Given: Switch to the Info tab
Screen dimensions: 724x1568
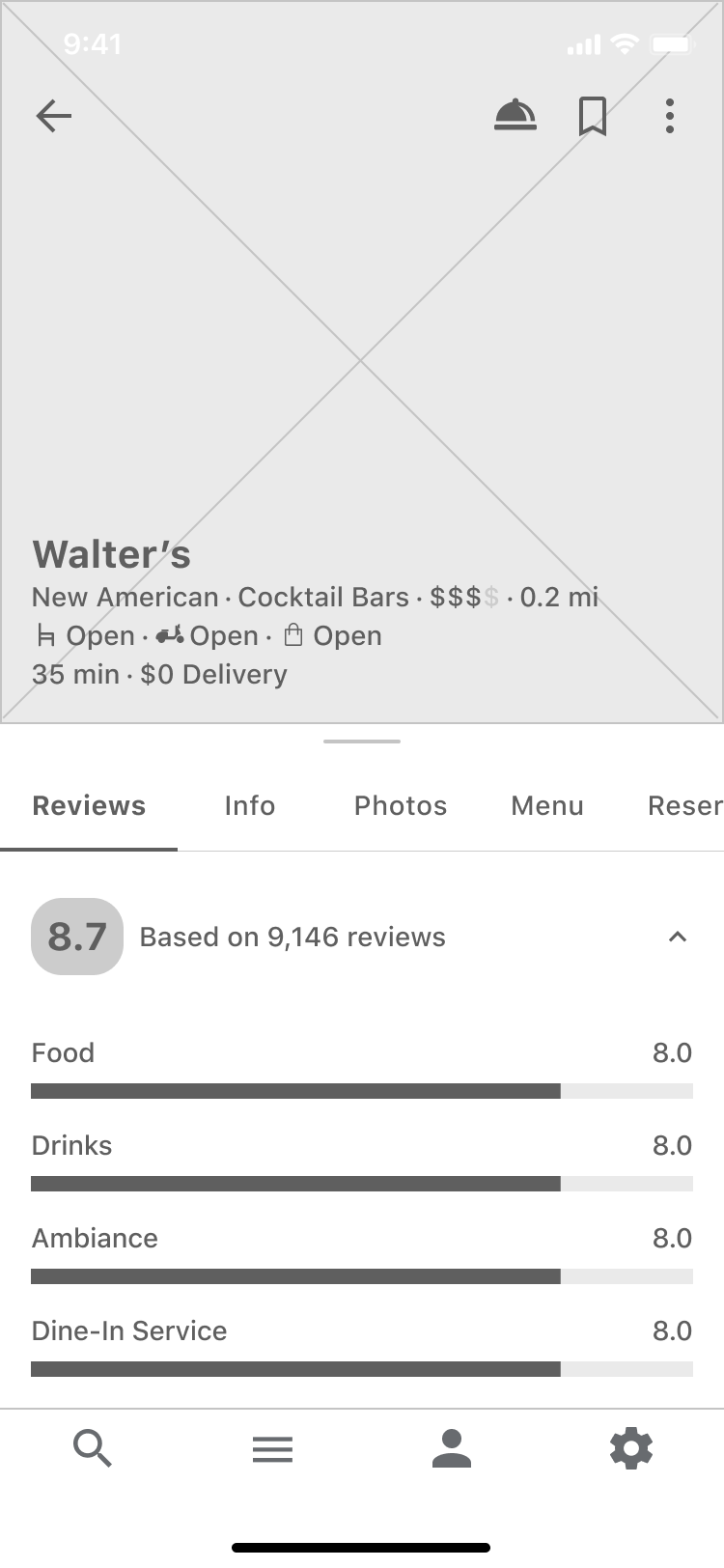Looking at the screenshot, I should coord(249,806).
